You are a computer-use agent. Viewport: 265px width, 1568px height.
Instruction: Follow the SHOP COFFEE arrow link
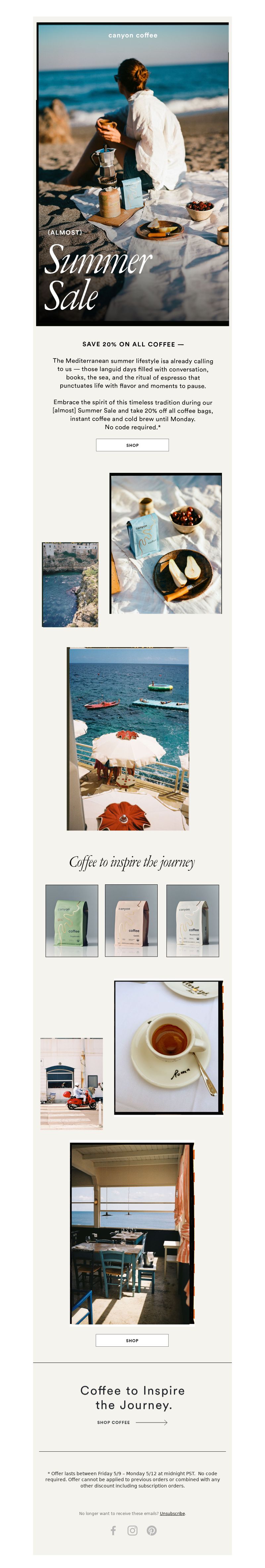point(132,1423)
